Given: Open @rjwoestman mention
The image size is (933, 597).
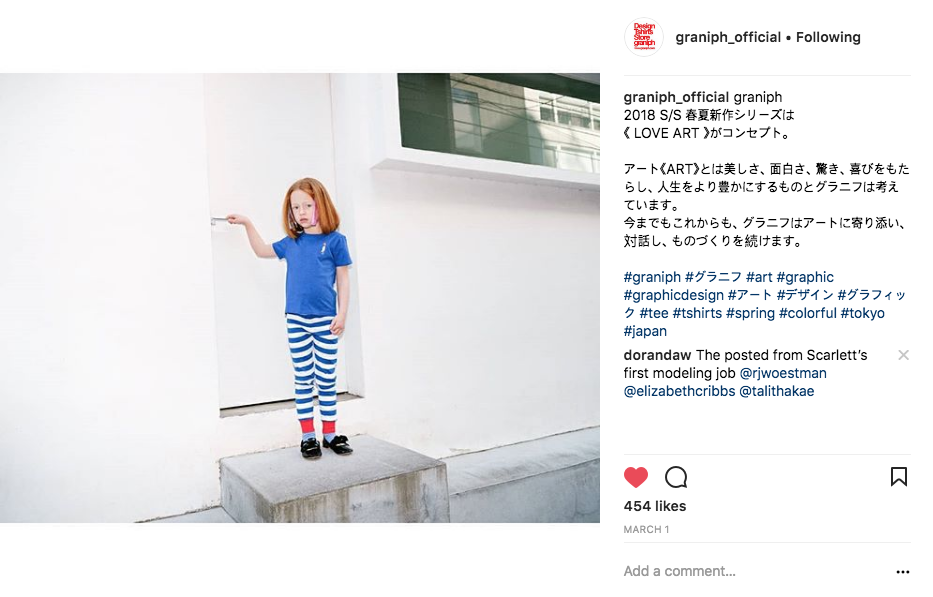Looking at the screenshot, I should coord(782,373).
